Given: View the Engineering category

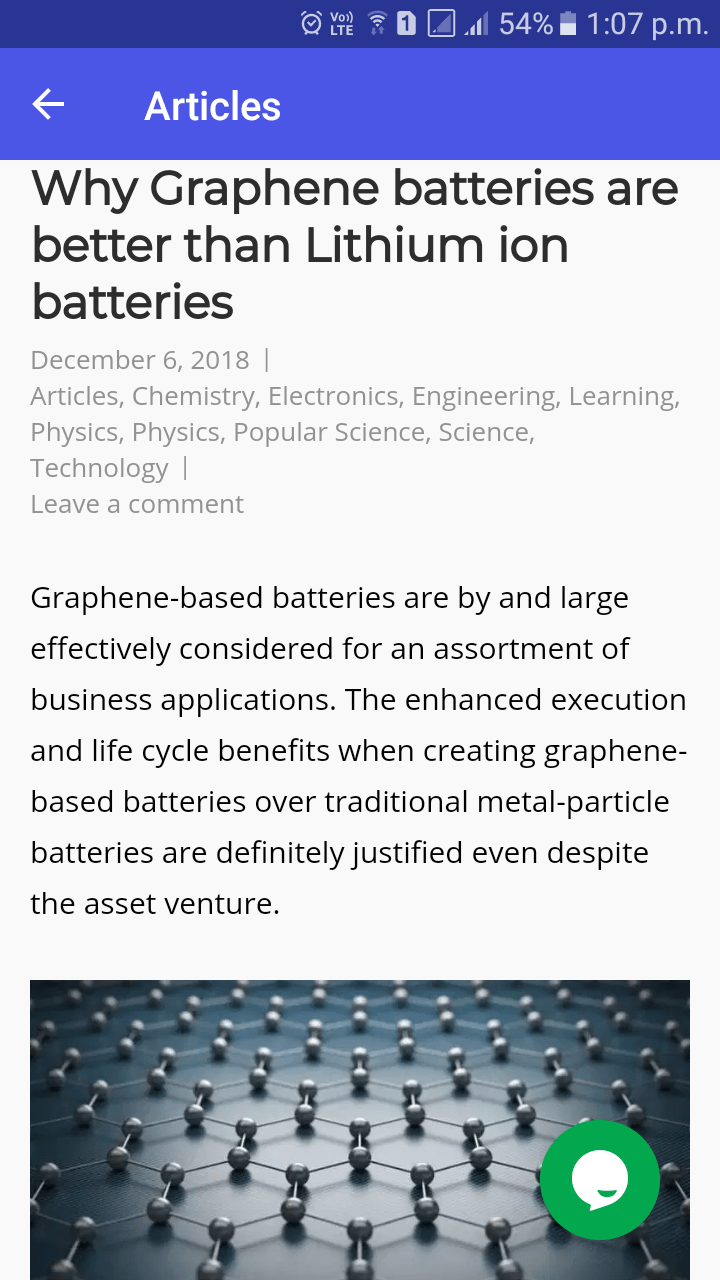Looking at the screenshot, I should [483, 396].
